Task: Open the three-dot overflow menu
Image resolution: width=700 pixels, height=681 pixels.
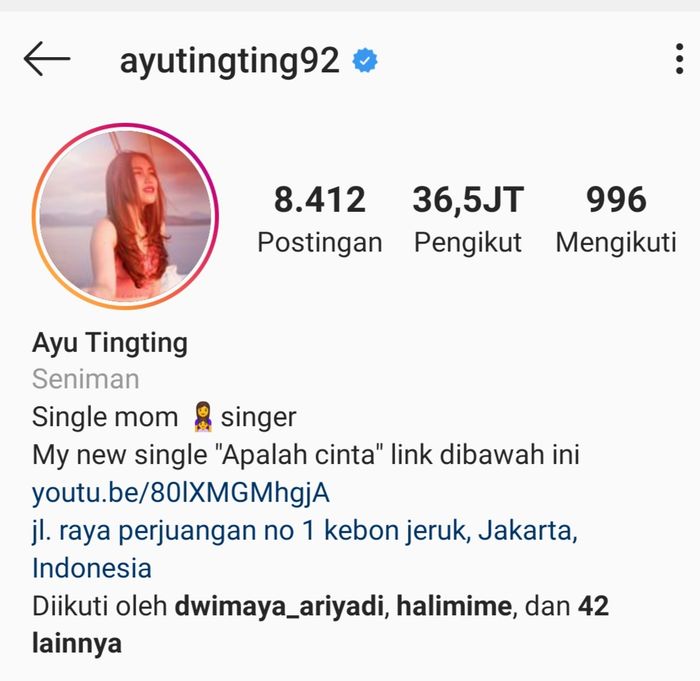Action: tap(679, 60)
